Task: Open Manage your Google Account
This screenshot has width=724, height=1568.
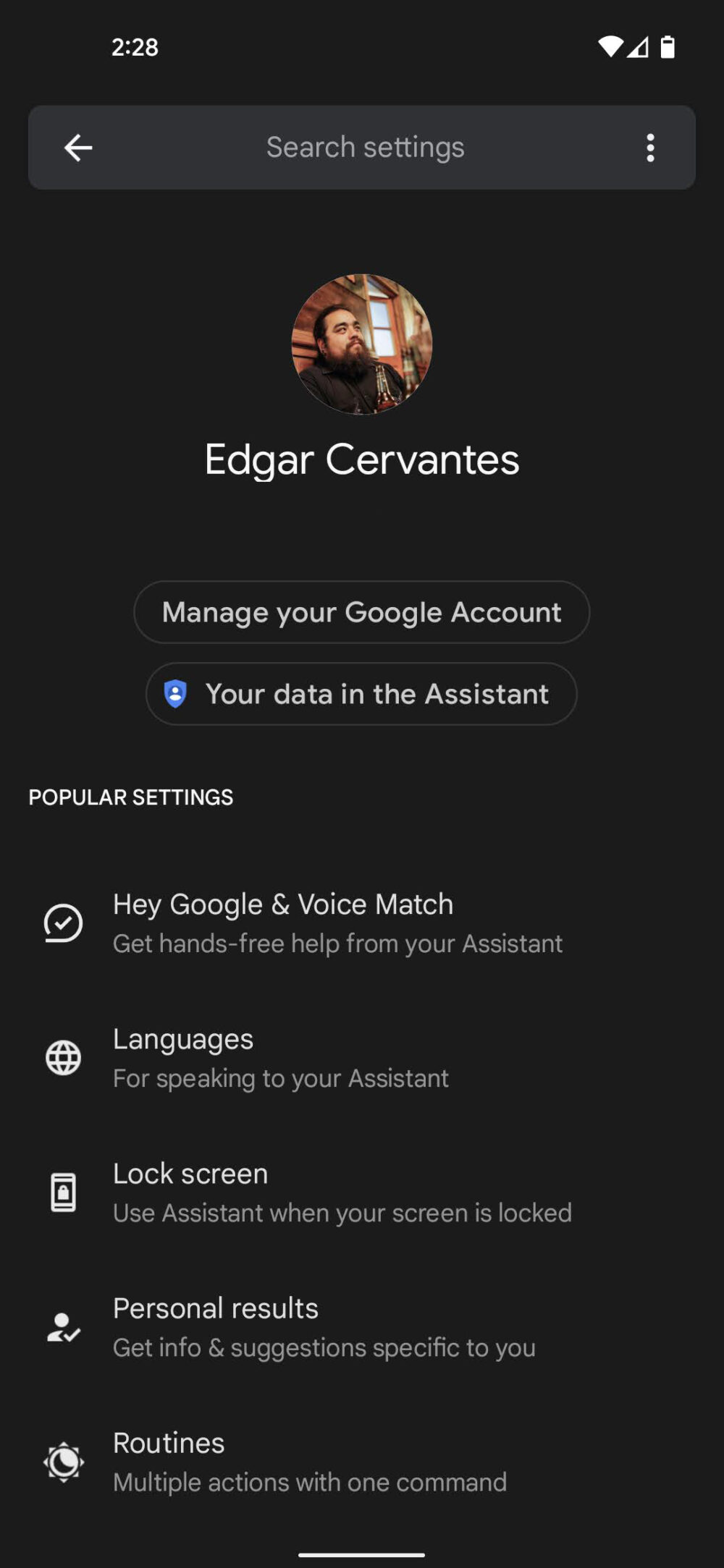Action: click(361, 612)
